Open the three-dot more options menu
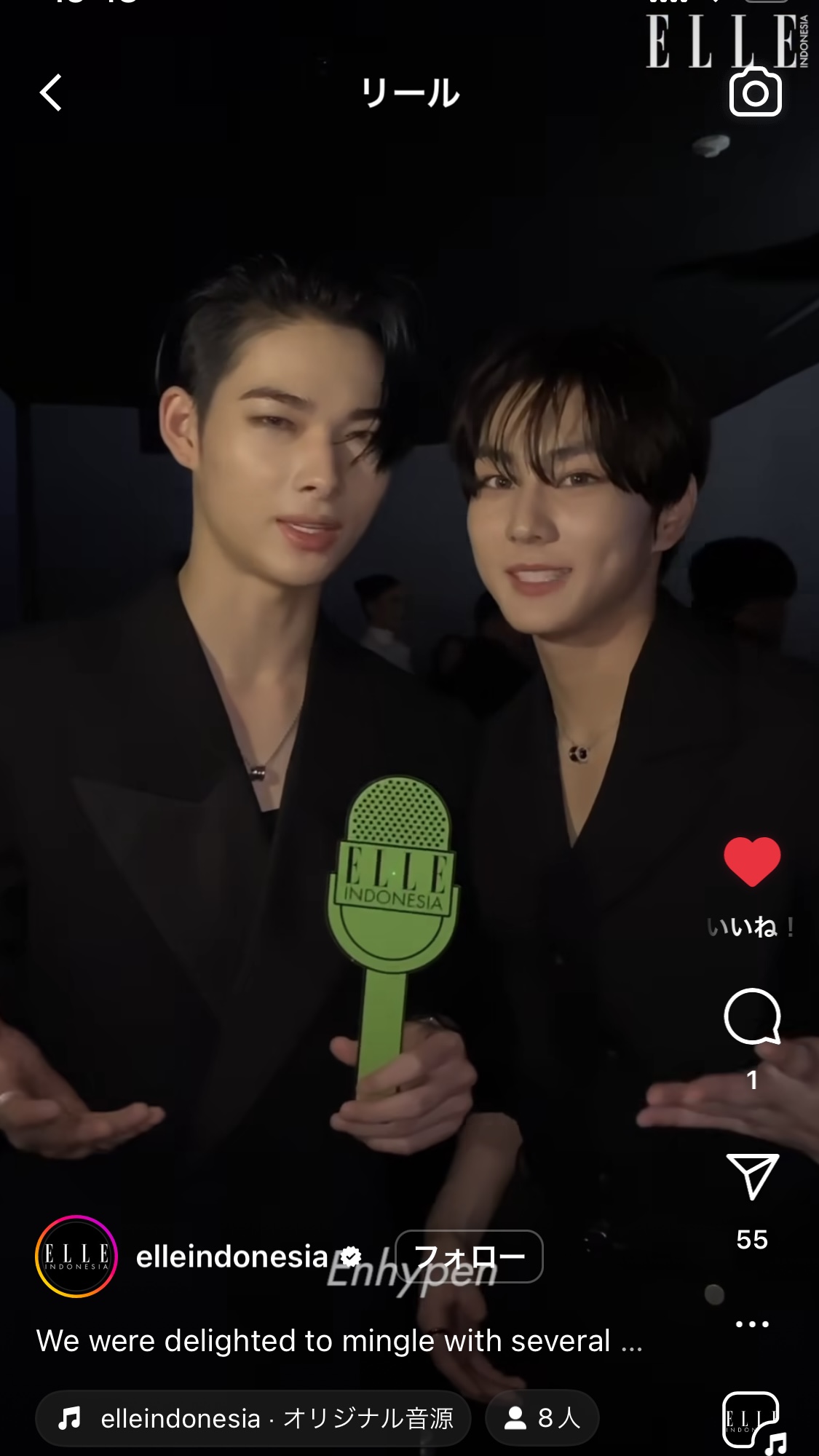 click(752, 1324)
